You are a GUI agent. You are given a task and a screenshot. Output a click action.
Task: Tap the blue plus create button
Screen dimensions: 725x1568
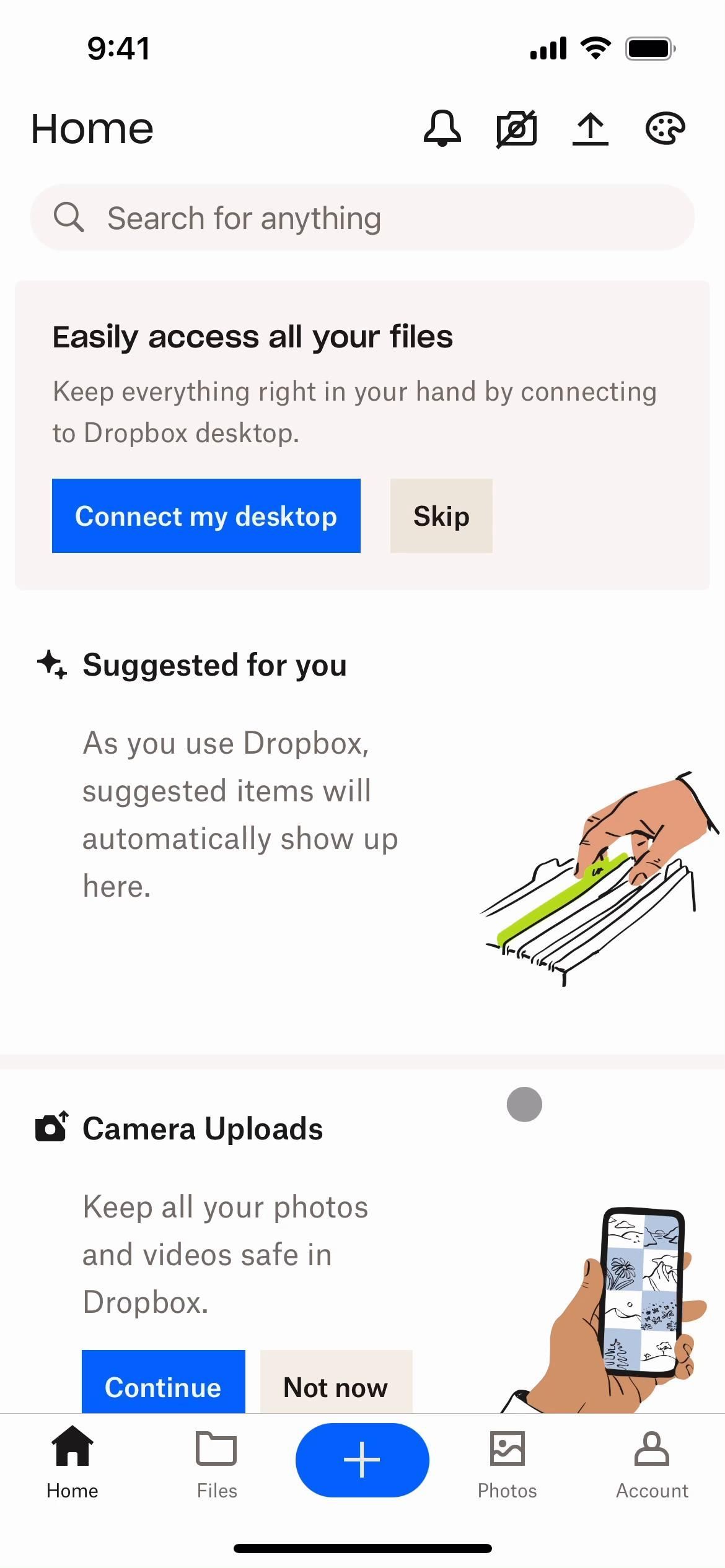click(x=362, y=1460)
